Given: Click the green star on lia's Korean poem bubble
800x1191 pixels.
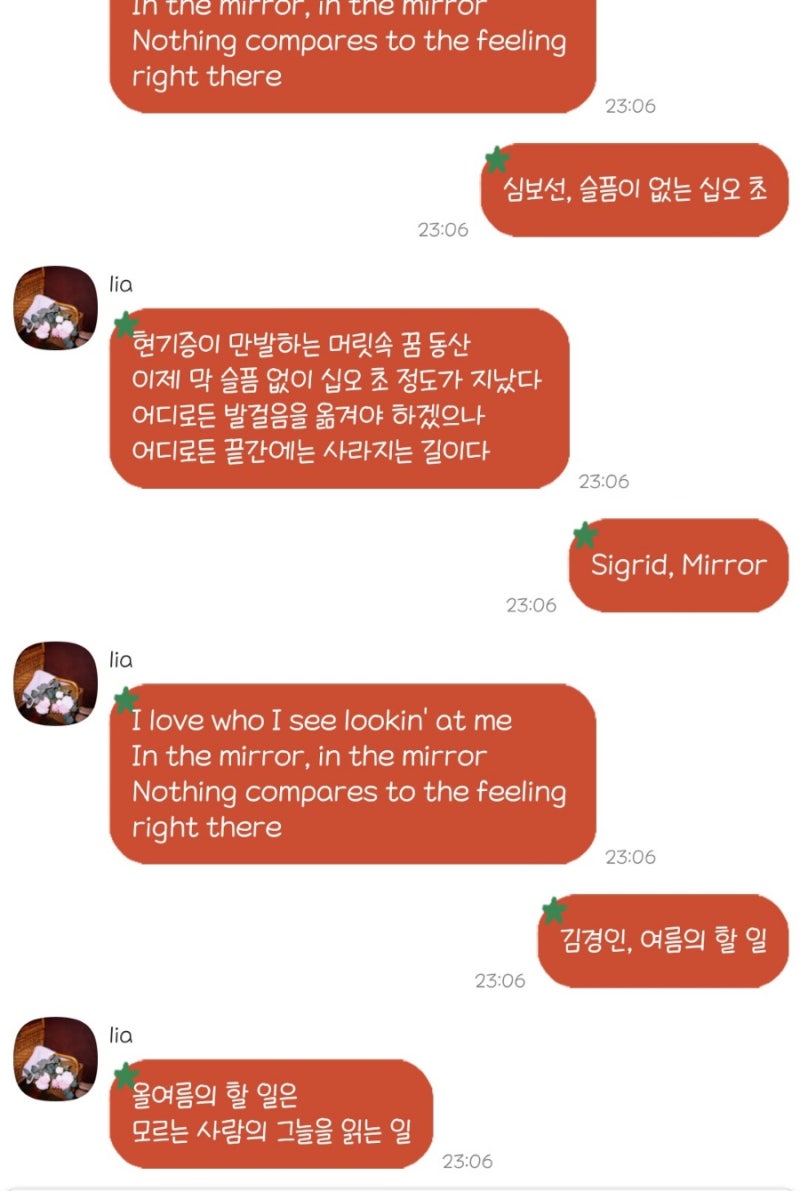Looking at the screenshot, I should tap(125, 325).
